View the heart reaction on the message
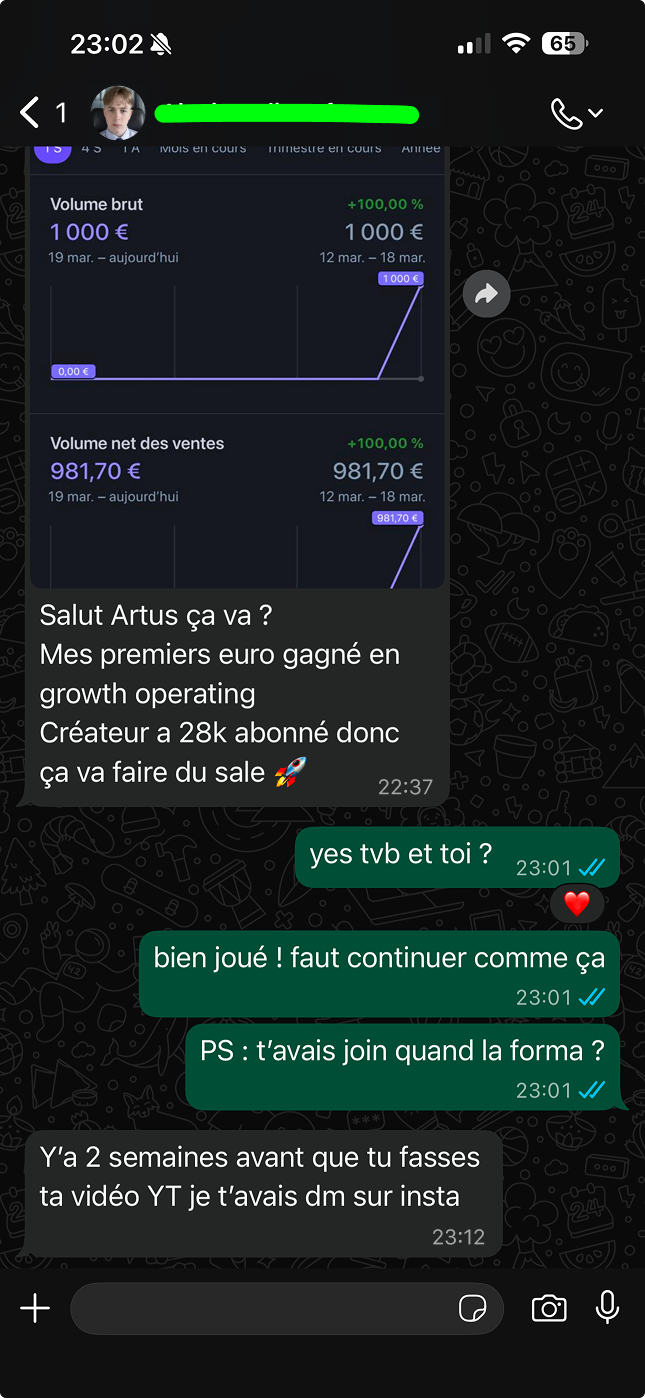645x1398 pixels. (576, 904)
